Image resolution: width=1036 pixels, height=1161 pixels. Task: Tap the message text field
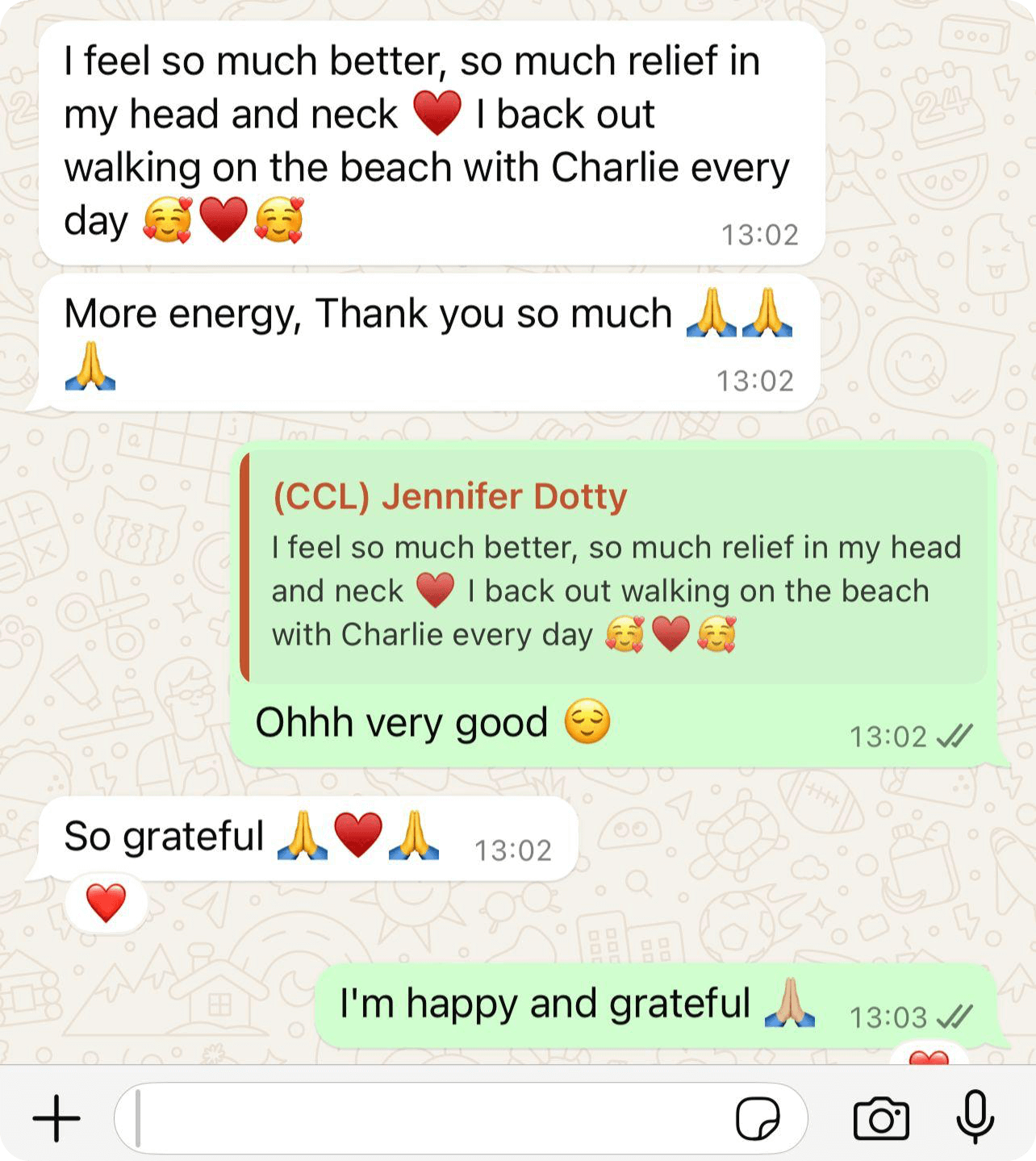pyautogui.click(x=428, y=1118)
